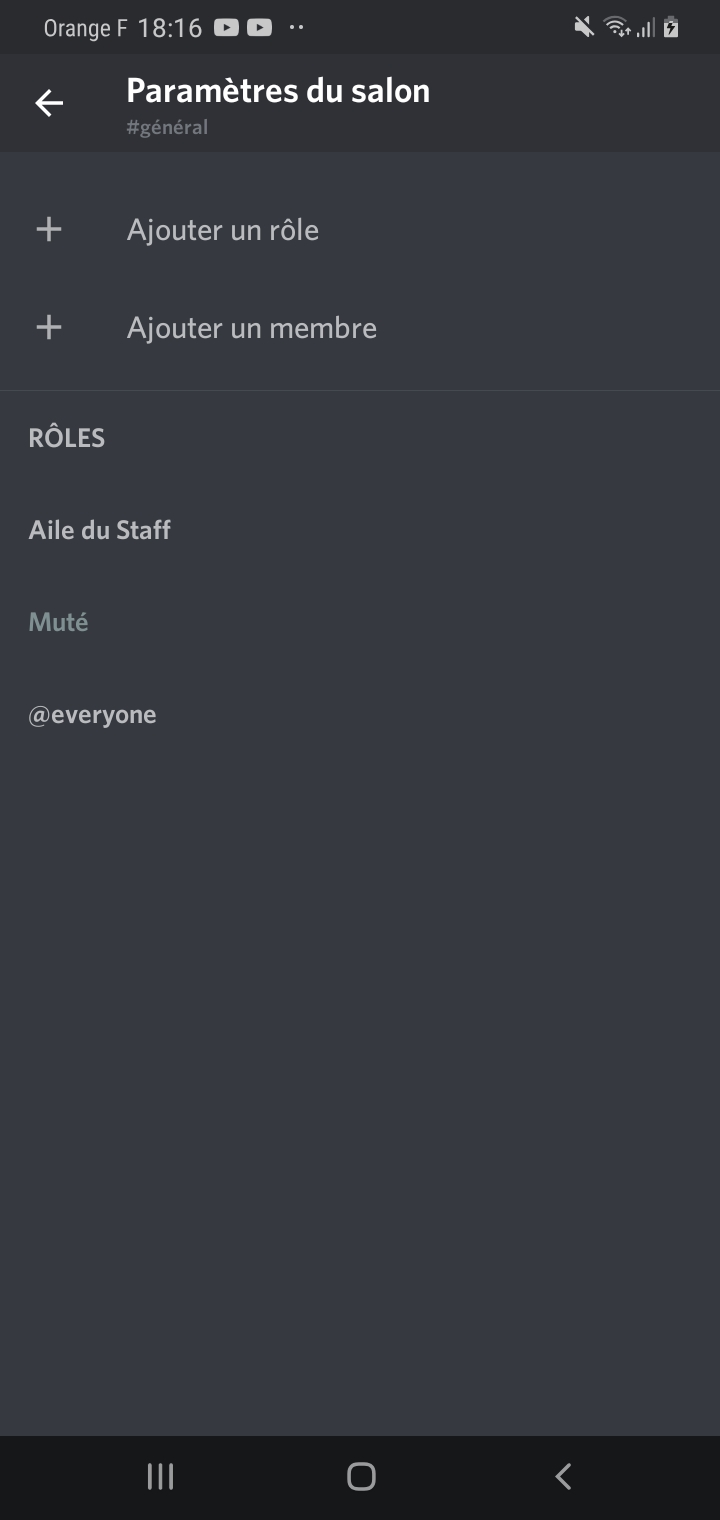Tap Ajouter un rôle
The width and height of the screenshot is (720, 1520).
tap(222, 230)
